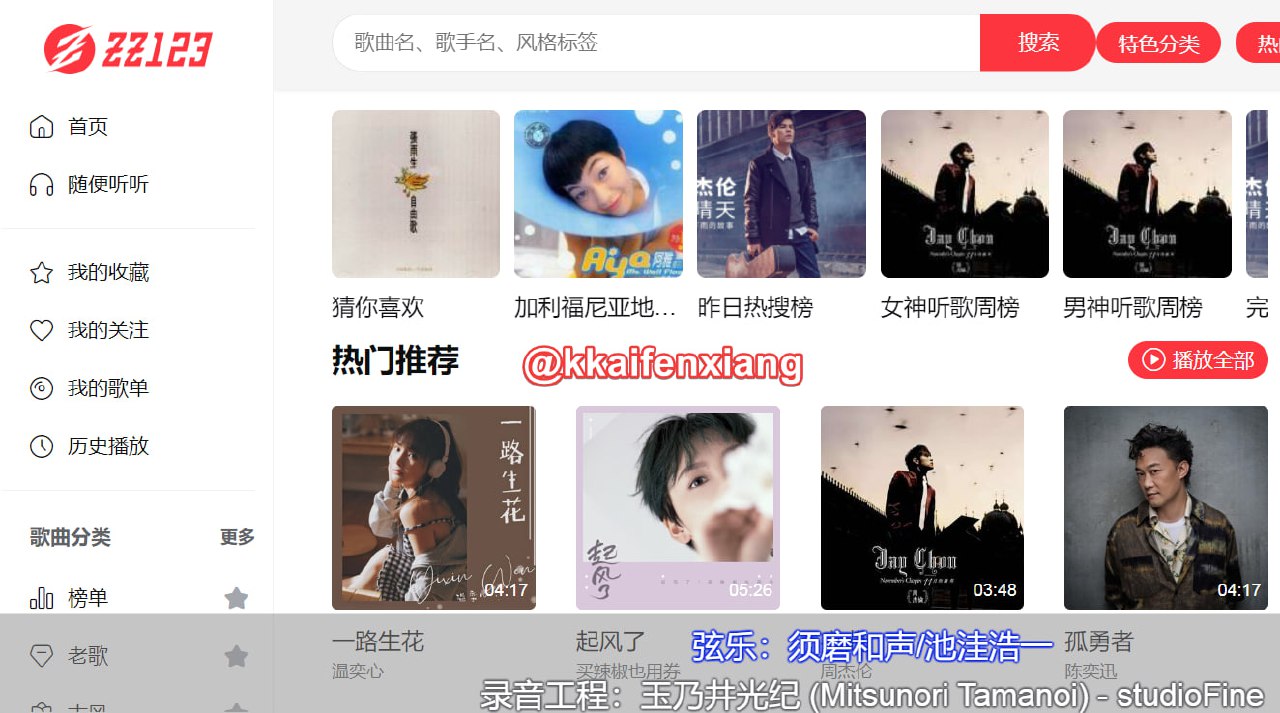Open 我的收藏 favorites
This screenshot has width=1280, height=713.
(x=107, y=272)
